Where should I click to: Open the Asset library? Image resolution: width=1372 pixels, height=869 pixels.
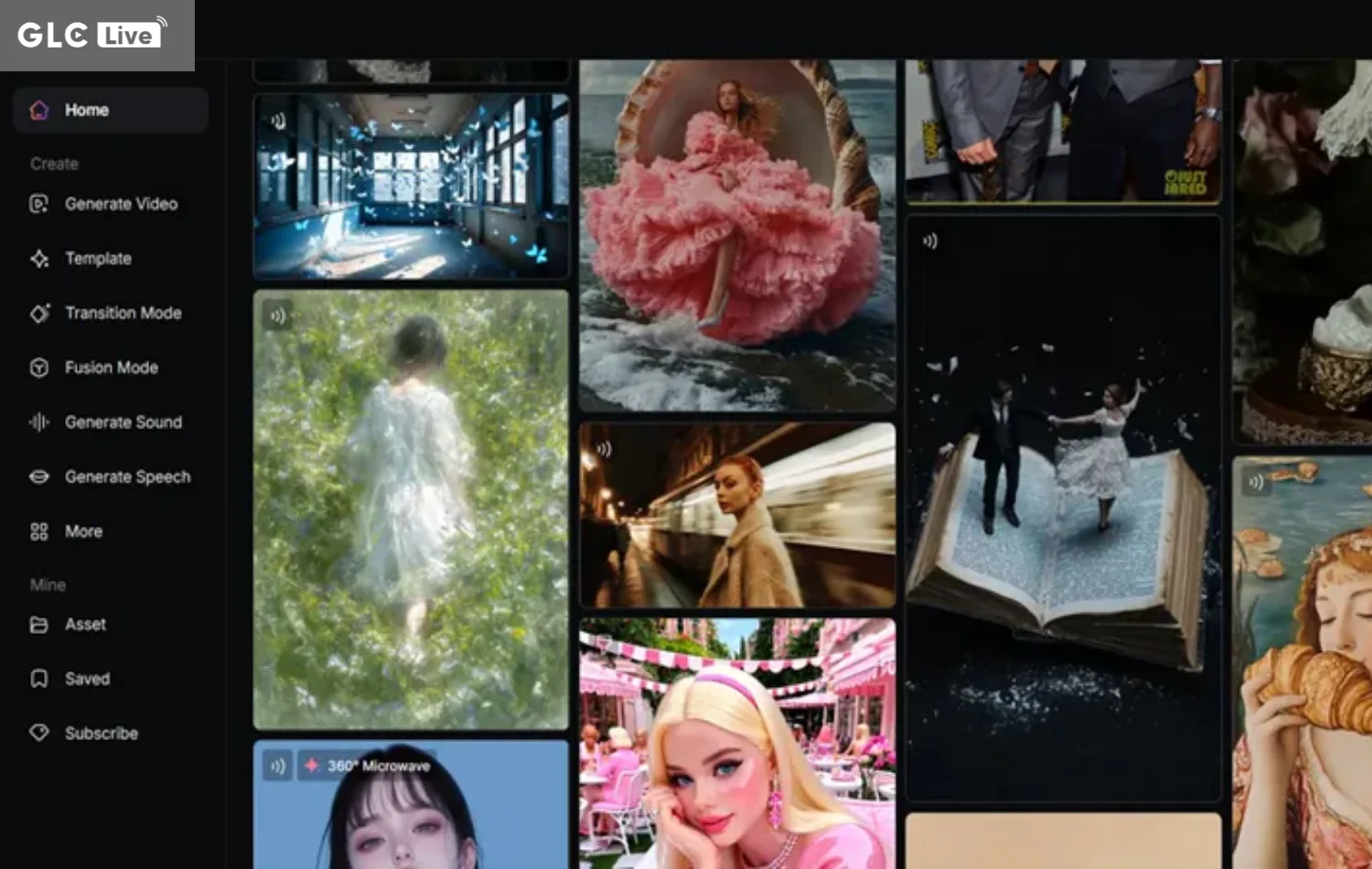(85, 625)
